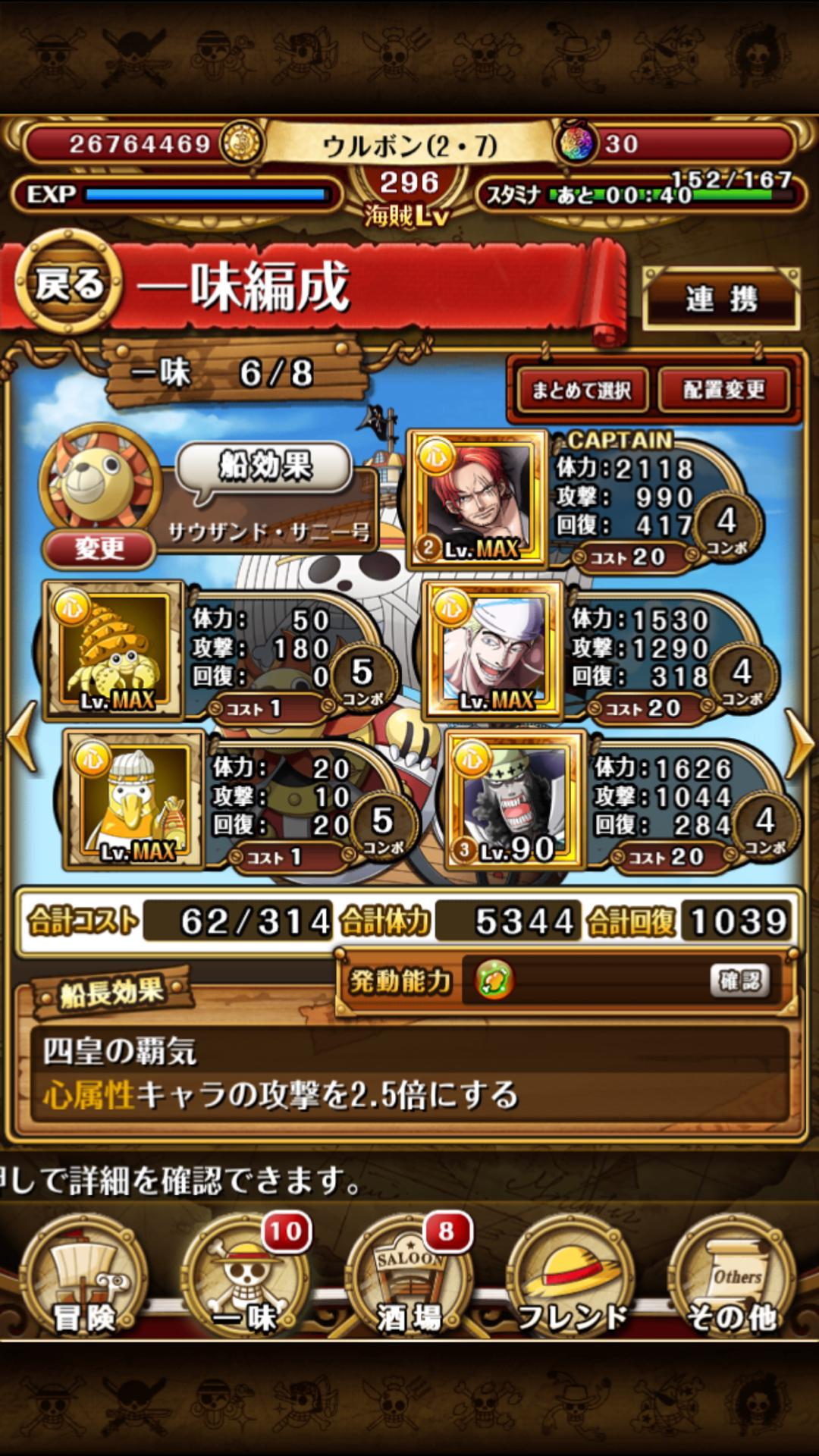Tap 変更 to change the ship
This screenshot has height=1456, width=819.
coord(99,548)
